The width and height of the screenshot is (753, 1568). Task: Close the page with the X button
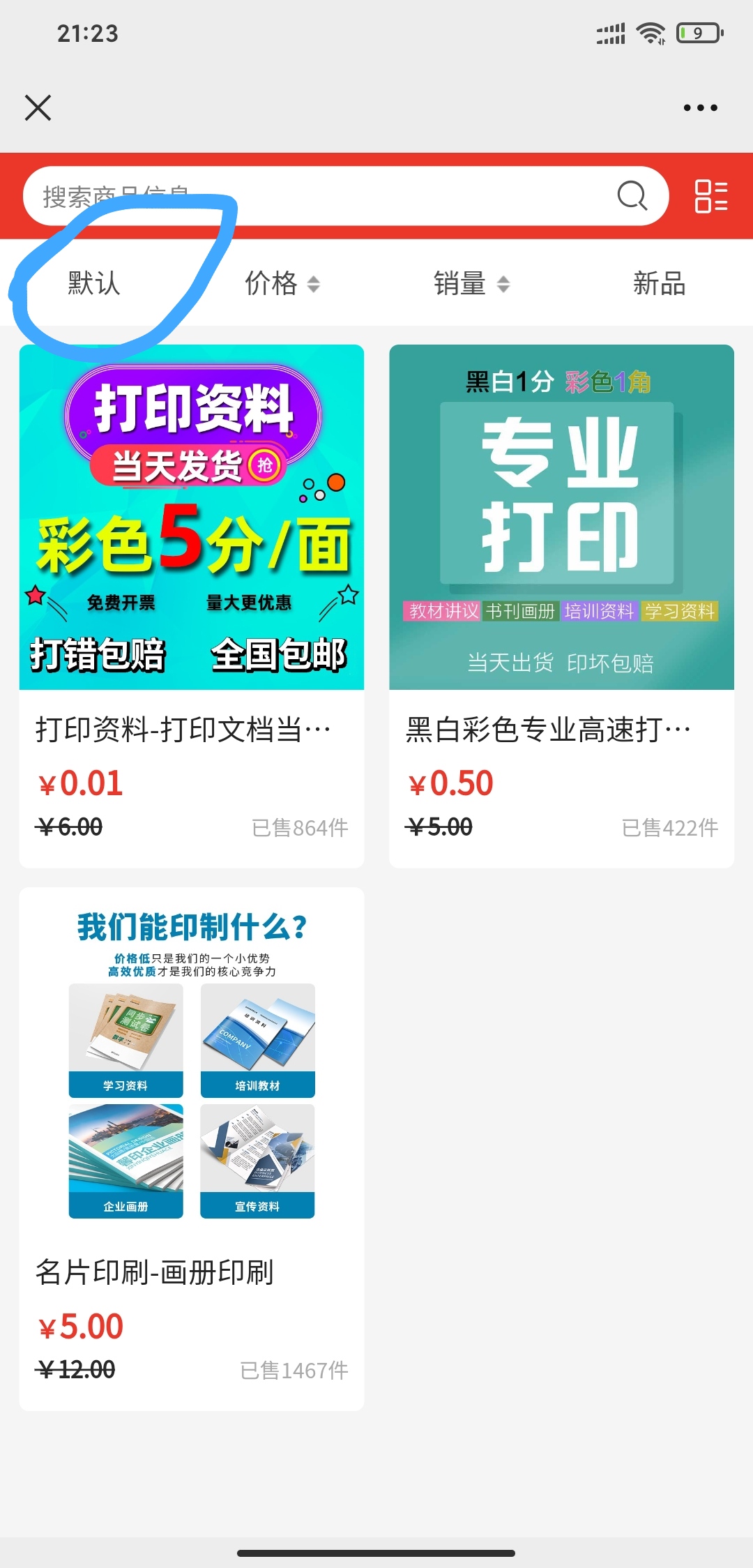(38, 108)
